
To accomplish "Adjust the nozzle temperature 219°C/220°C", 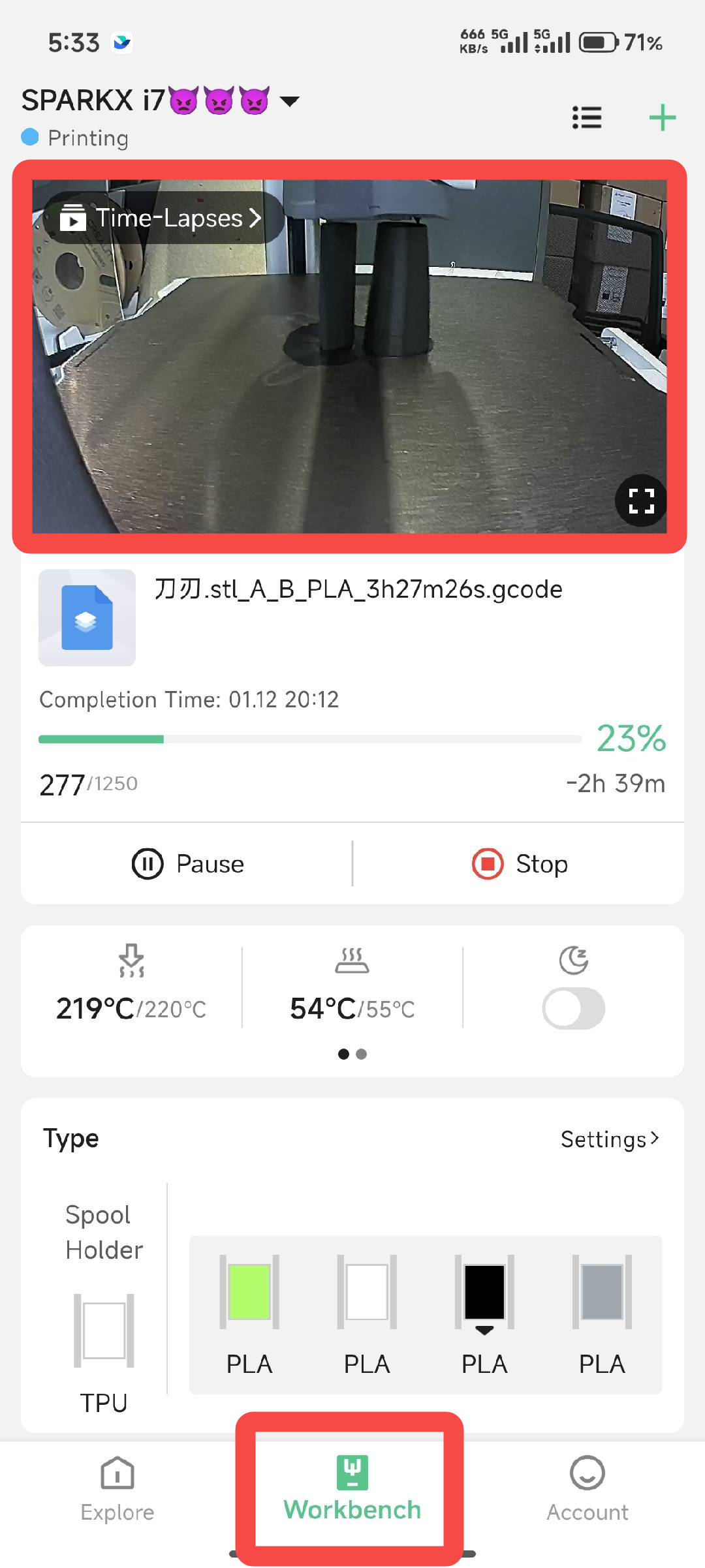I will [x=131, y=1008].
